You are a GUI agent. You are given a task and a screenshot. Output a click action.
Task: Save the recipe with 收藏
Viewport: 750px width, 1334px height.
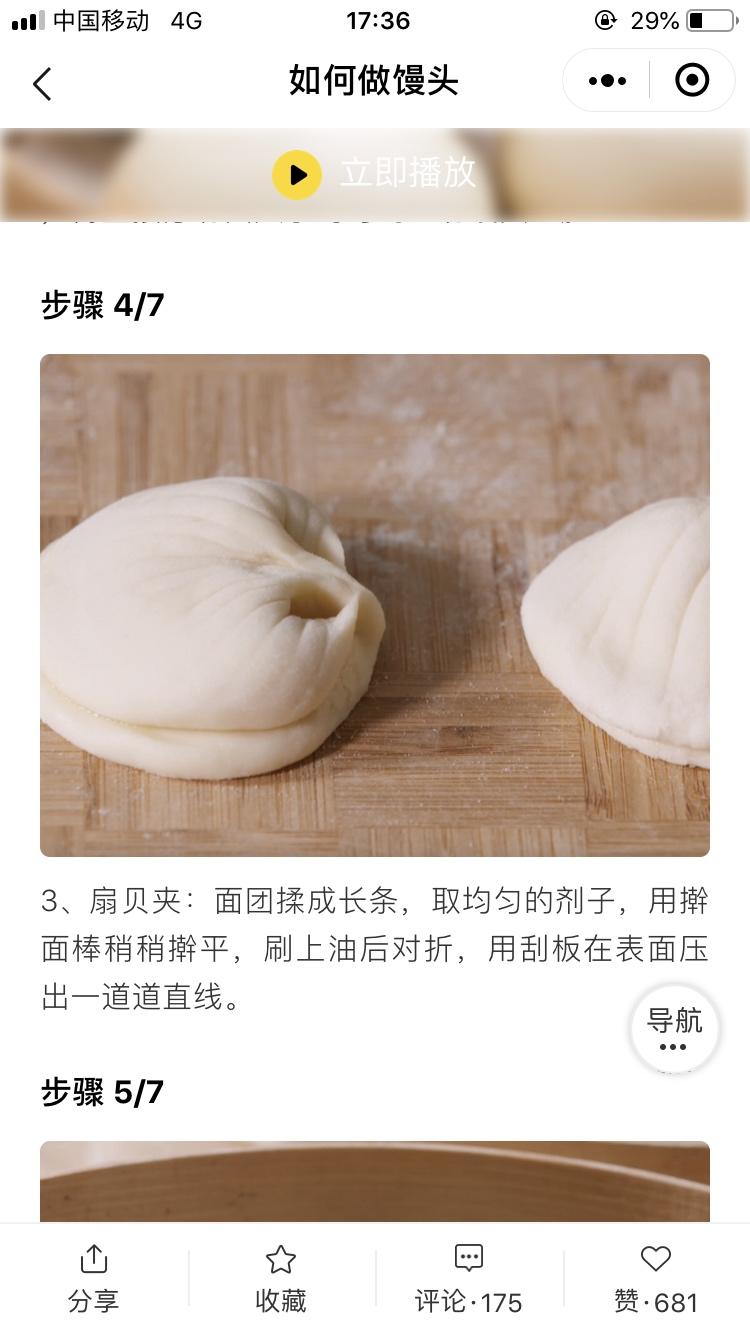coord(281,1278)
